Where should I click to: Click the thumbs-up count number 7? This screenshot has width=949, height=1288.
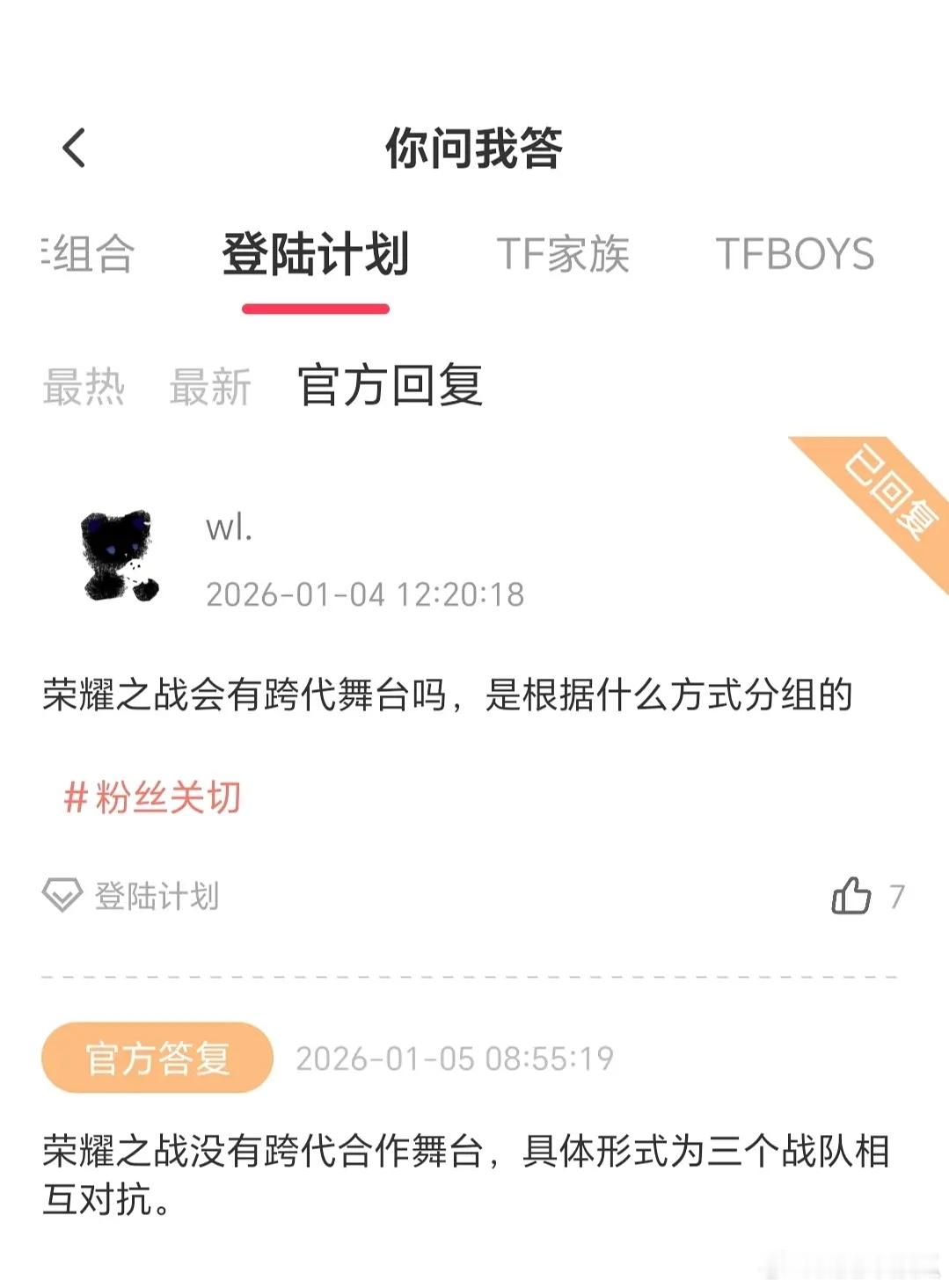(895, 897)
